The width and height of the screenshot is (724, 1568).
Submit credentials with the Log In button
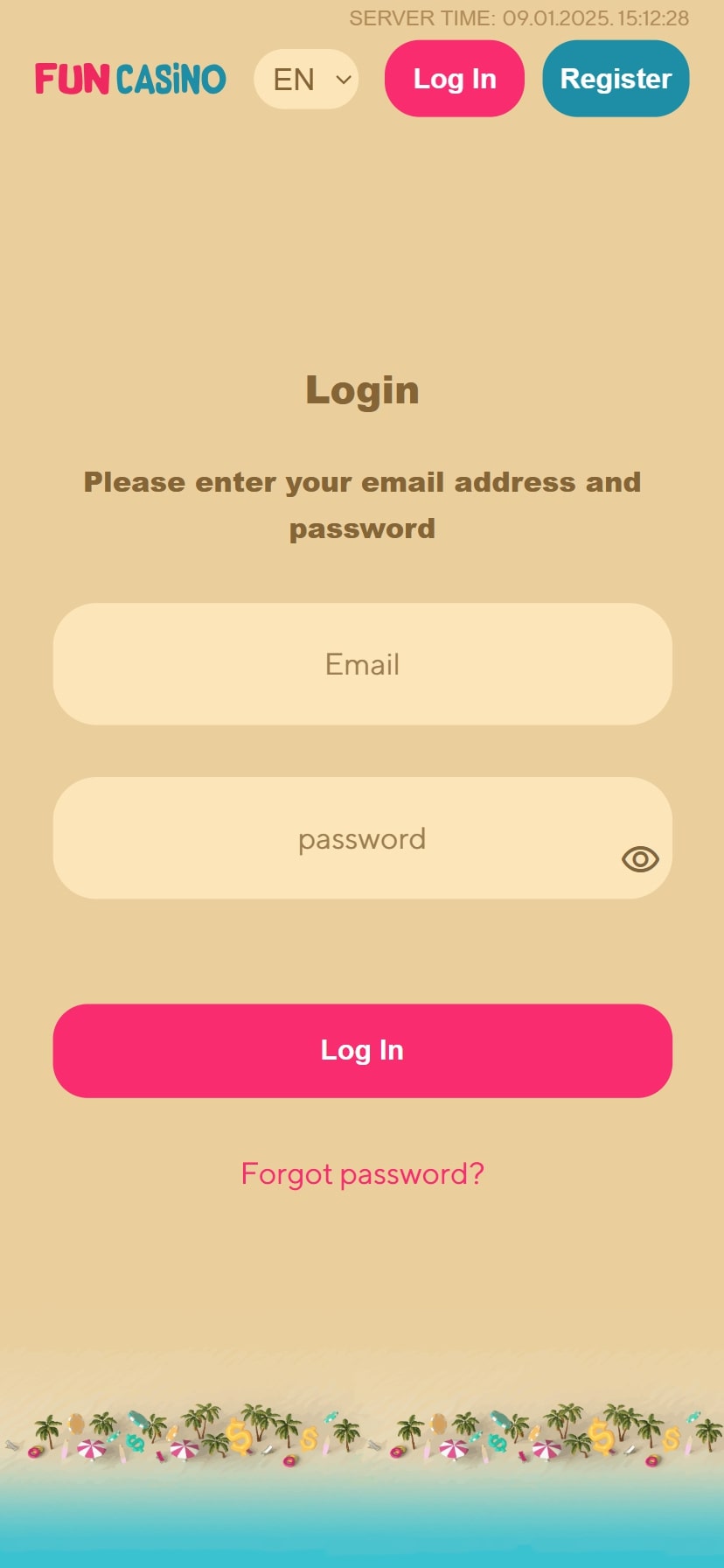362,1050
